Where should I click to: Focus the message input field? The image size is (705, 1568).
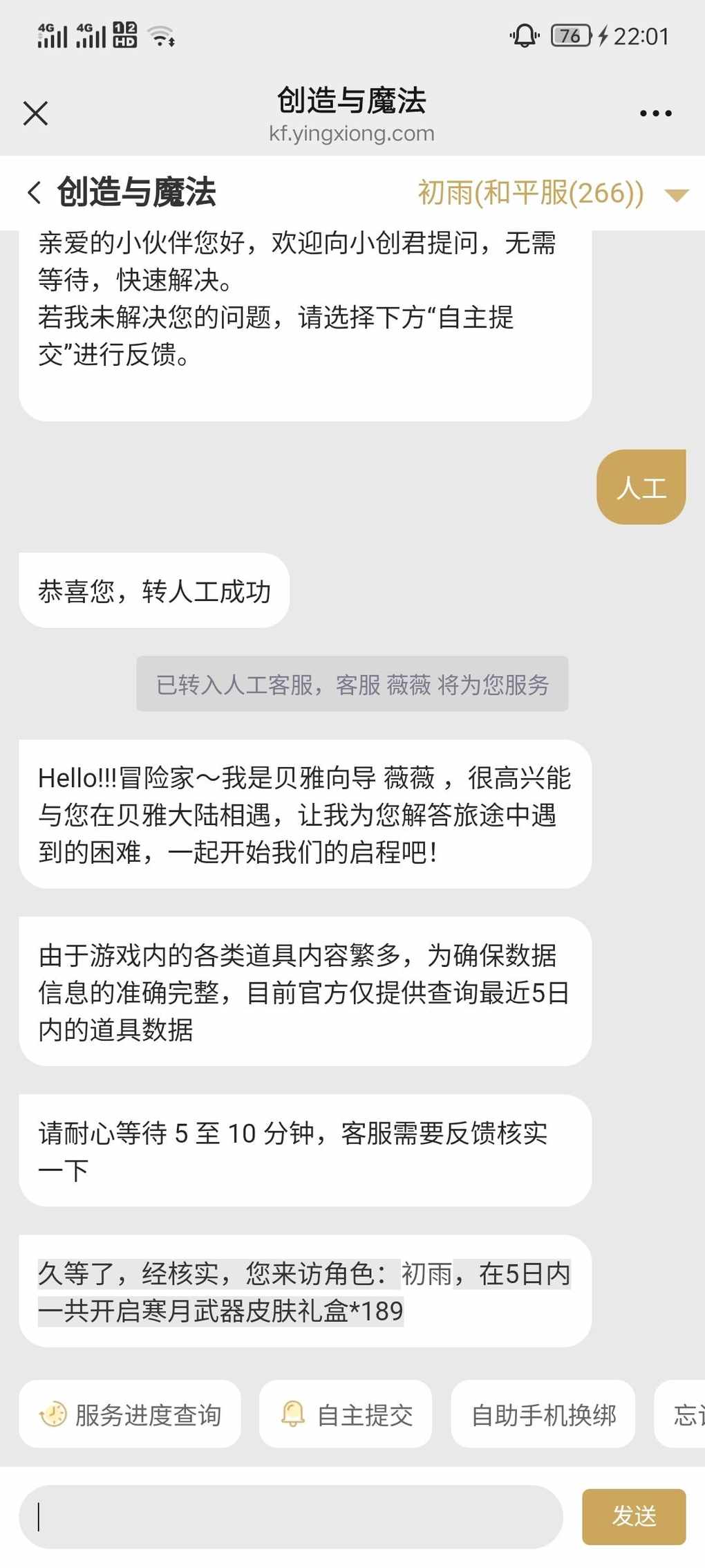pos(290,1517)
